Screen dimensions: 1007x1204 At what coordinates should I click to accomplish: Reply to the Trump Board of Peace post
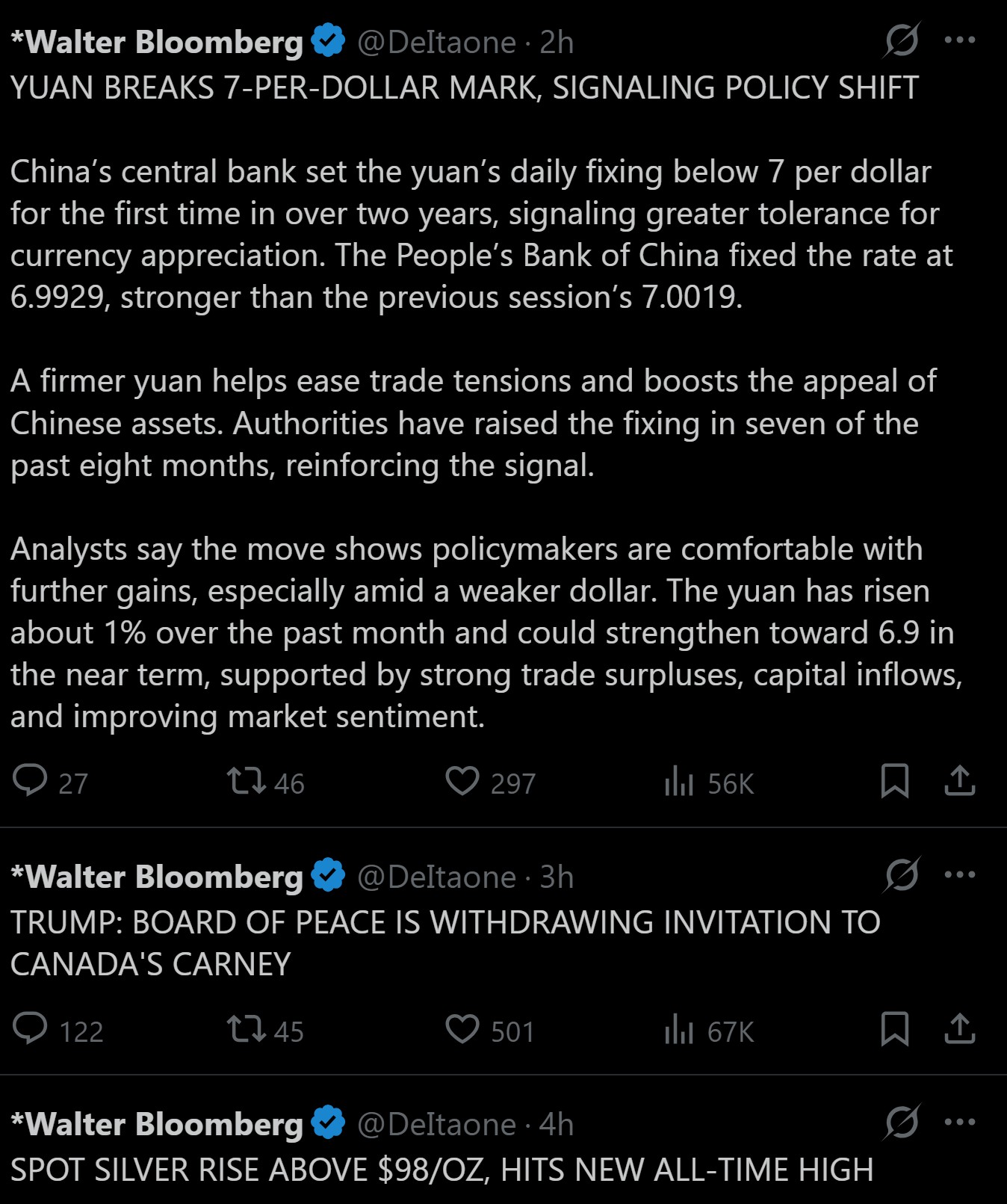[31, 1029]
